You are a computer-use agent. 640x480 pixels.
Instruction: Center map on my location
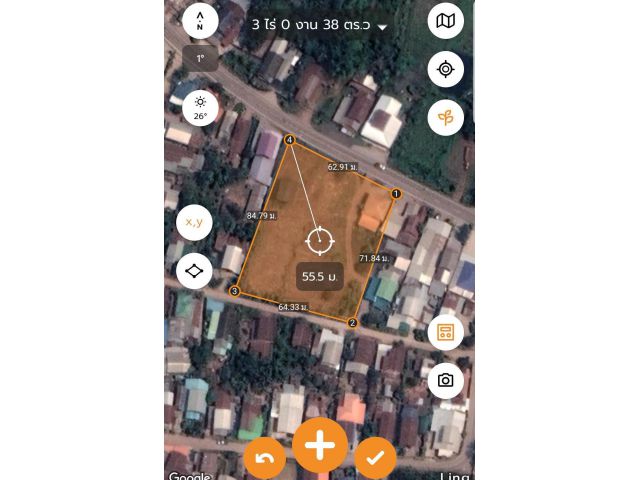[445, 69]
